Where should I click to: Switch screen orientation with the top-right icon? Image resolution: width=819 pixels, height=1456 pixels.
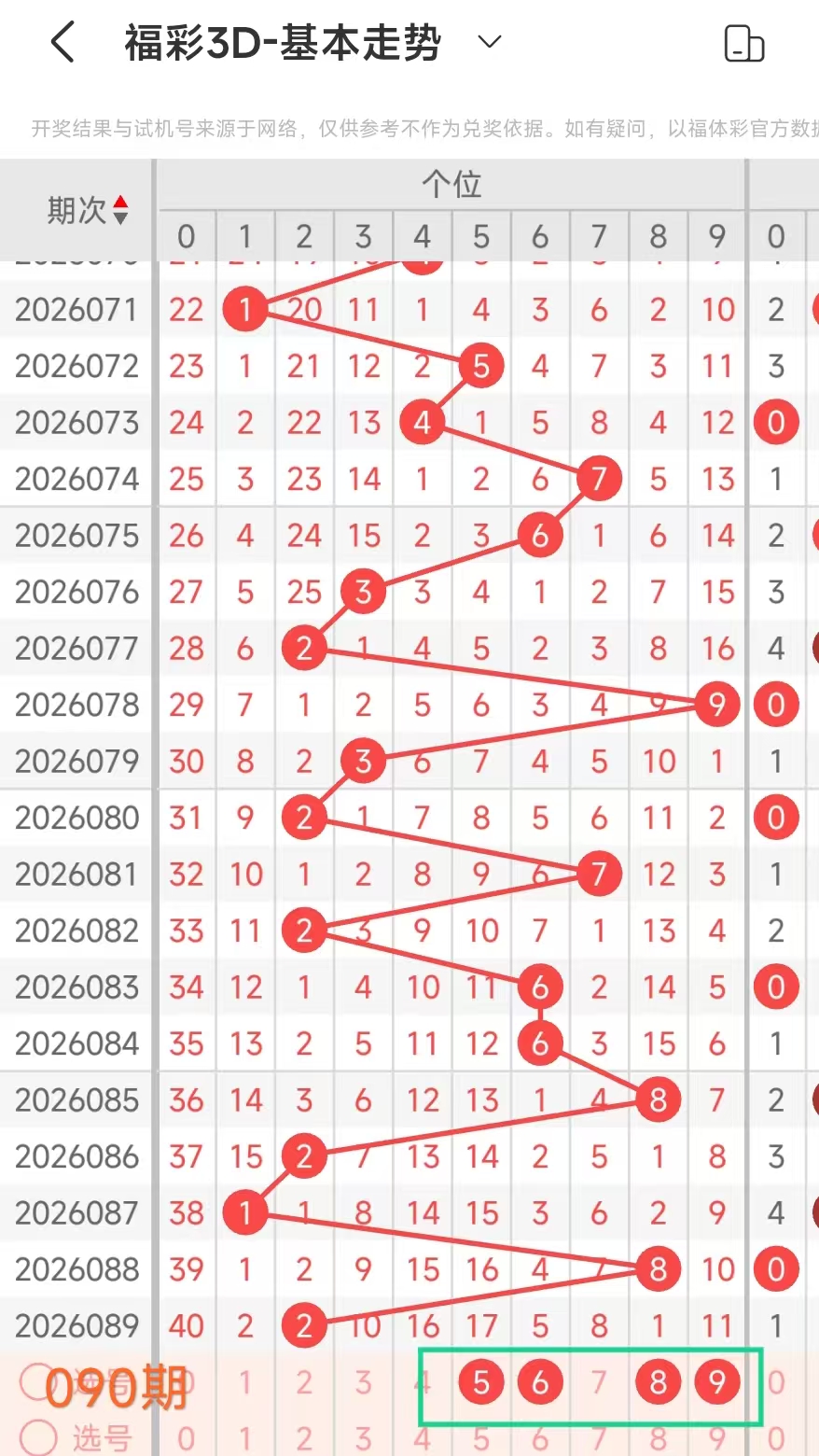pyautogui.click(x=743, y=44)
